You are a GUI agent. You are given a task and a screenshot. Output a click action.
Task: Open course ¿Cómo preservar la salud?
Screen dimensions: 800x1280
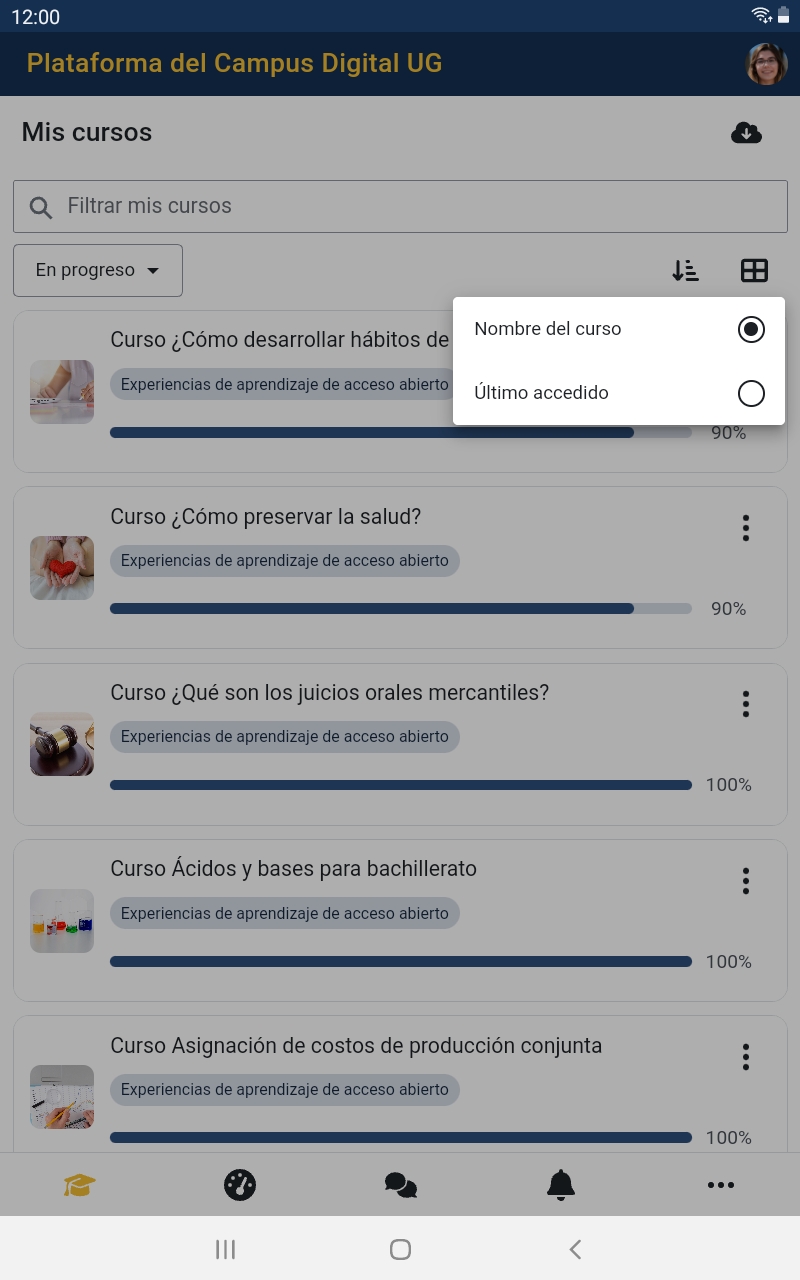(x=266, y=517)
